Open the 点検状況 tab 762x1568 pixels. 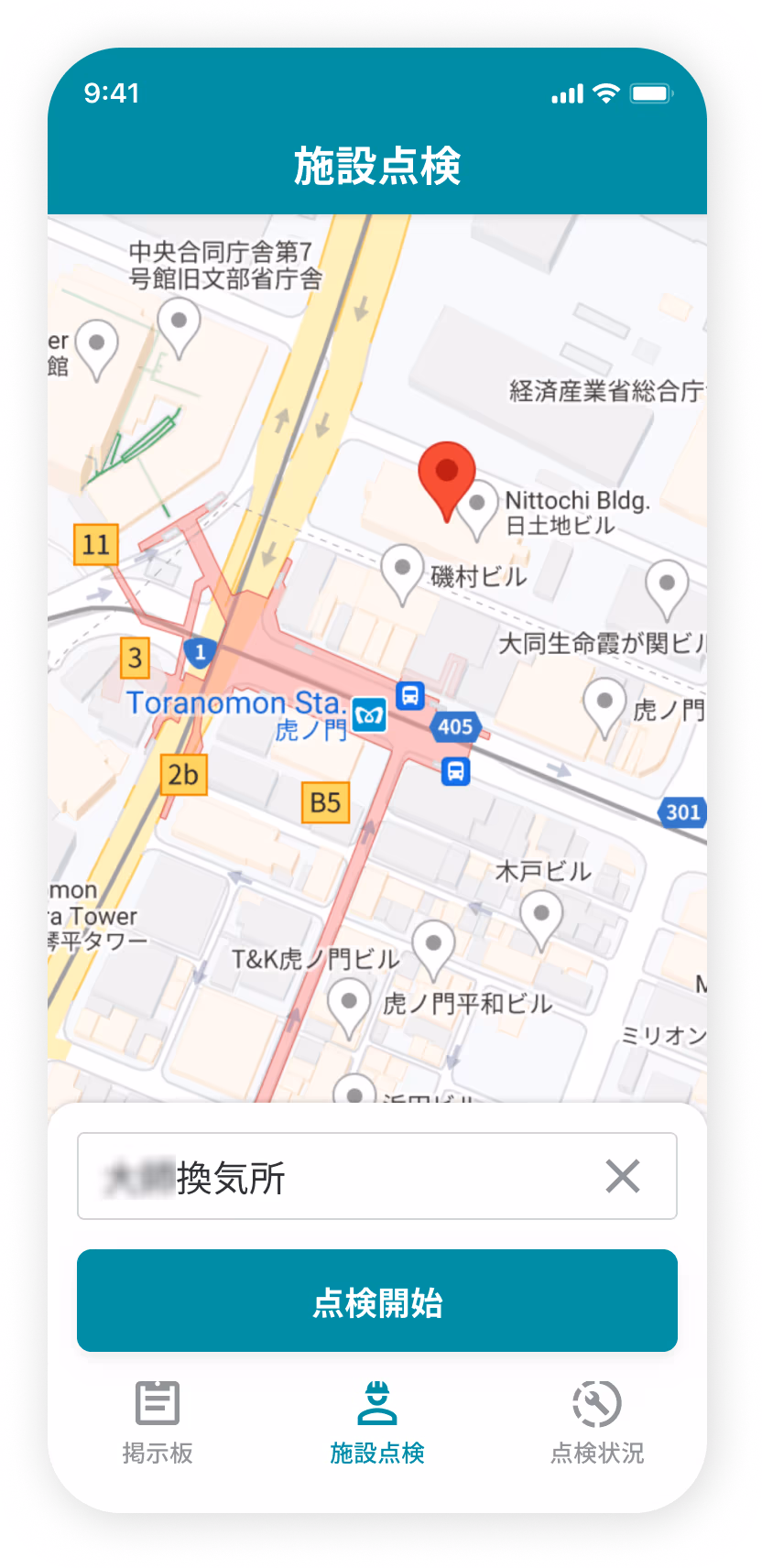pos(597,1422)
